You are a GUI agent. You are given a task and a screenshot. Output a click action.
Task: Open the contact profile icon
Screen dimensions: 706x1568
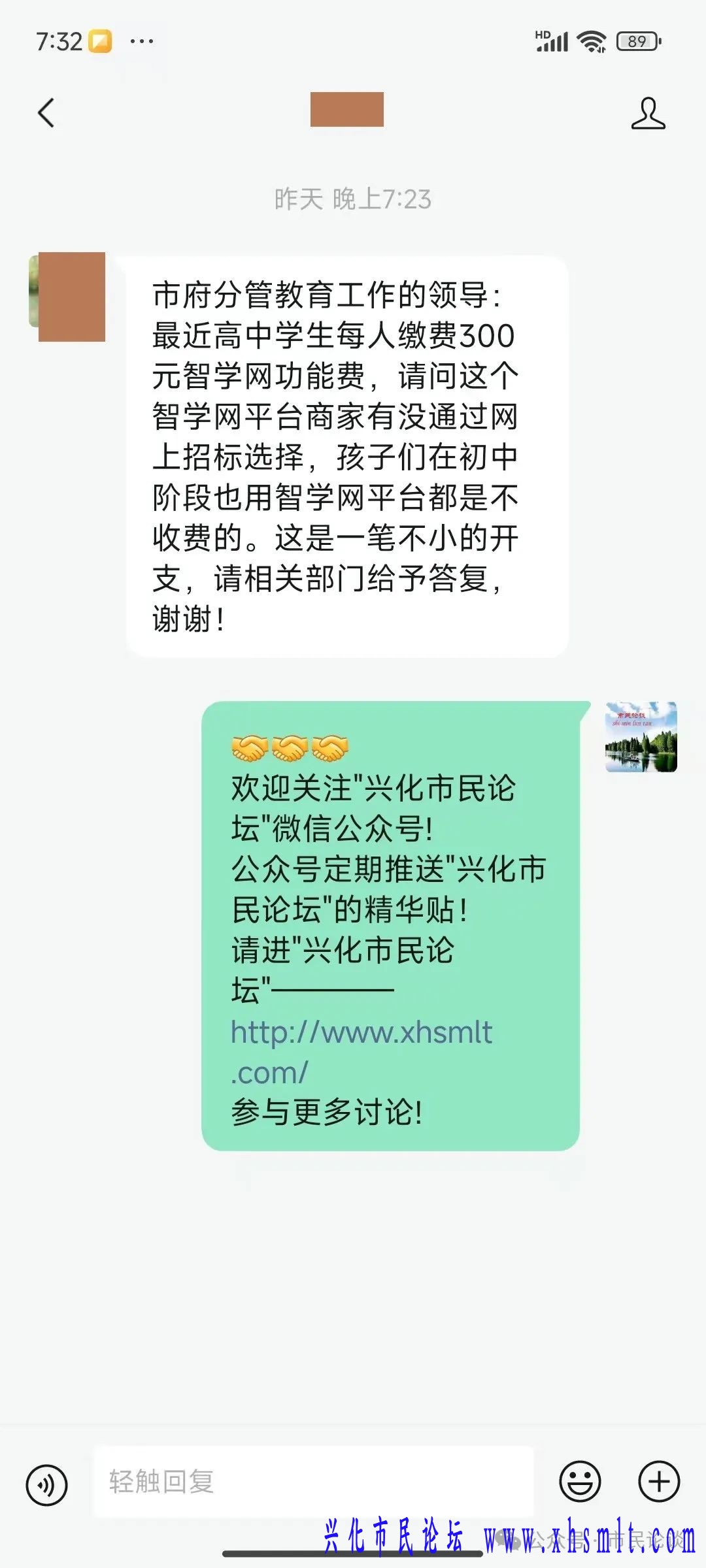coord(648,113)
